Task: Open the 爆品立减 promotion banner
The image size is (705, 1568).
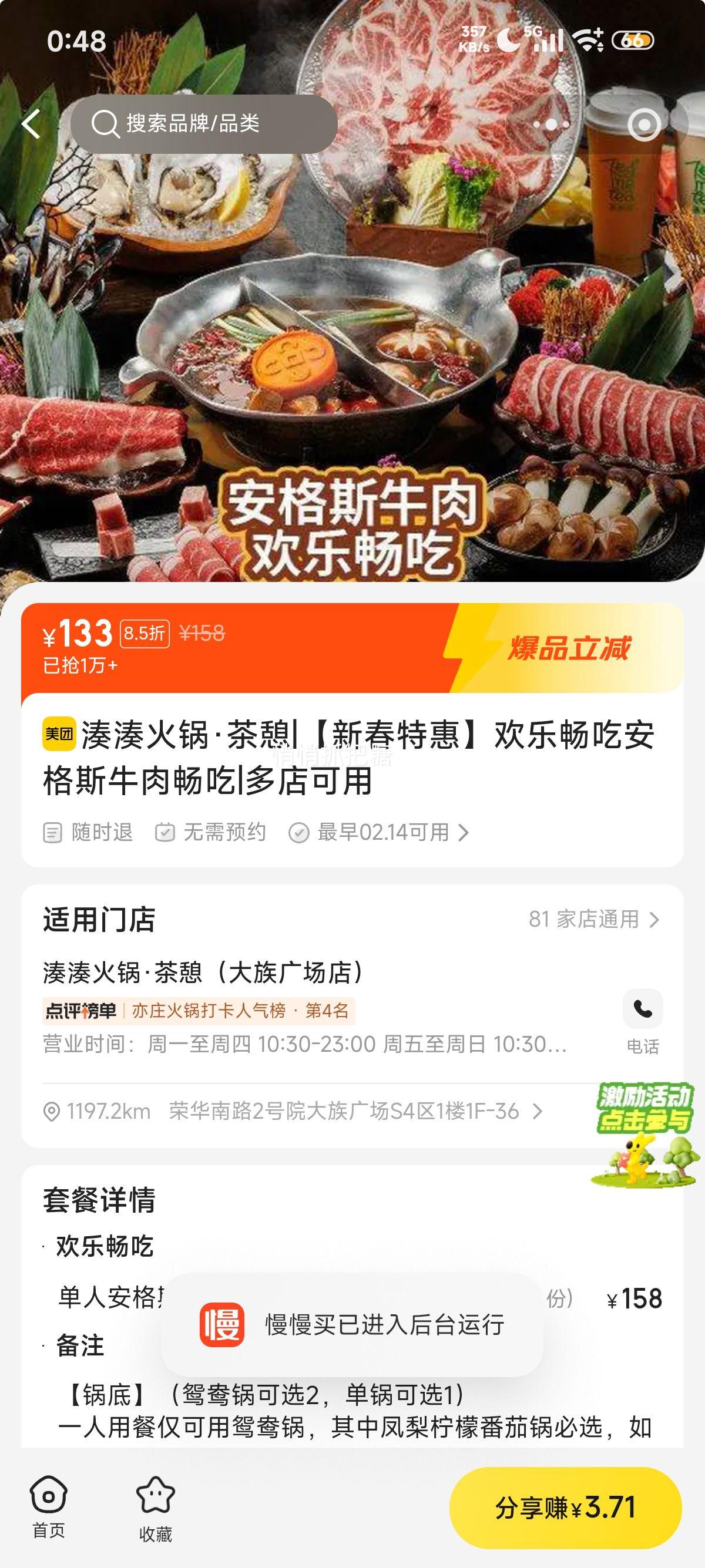Action: pos(568,648)
